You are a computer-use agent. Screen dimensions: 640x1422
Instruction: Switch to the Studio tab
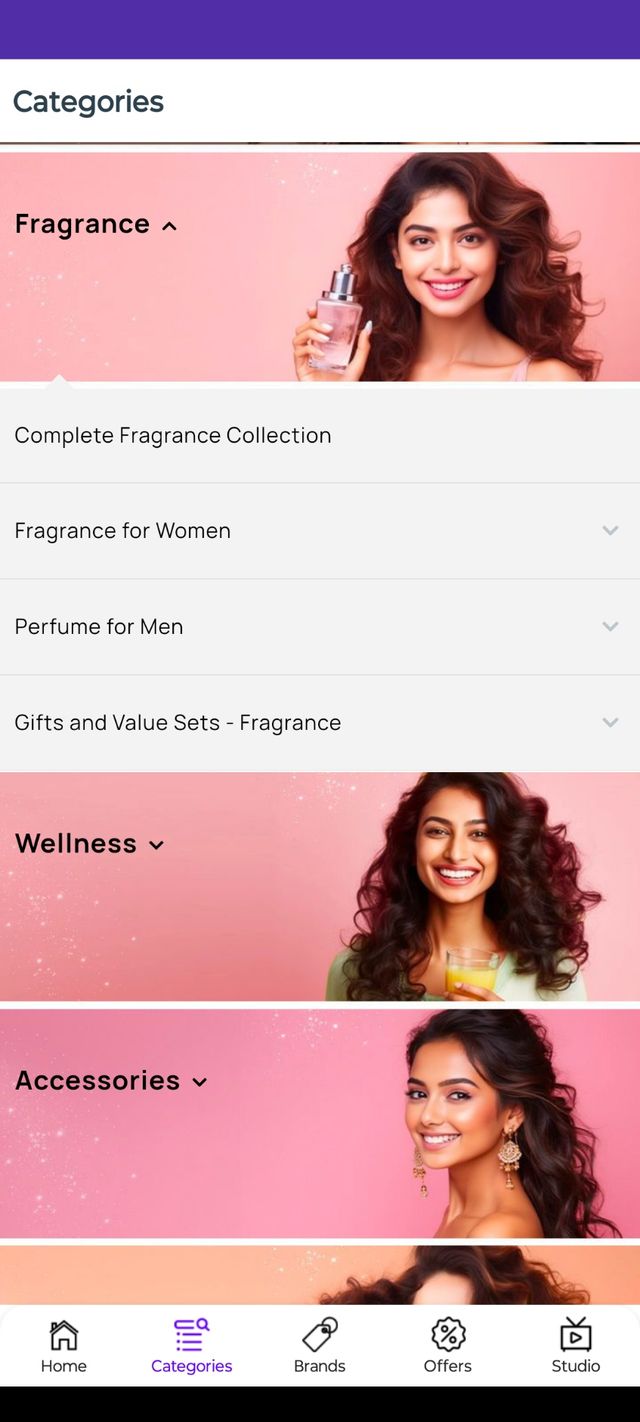pyautogui.click(x=576, y=1345)
